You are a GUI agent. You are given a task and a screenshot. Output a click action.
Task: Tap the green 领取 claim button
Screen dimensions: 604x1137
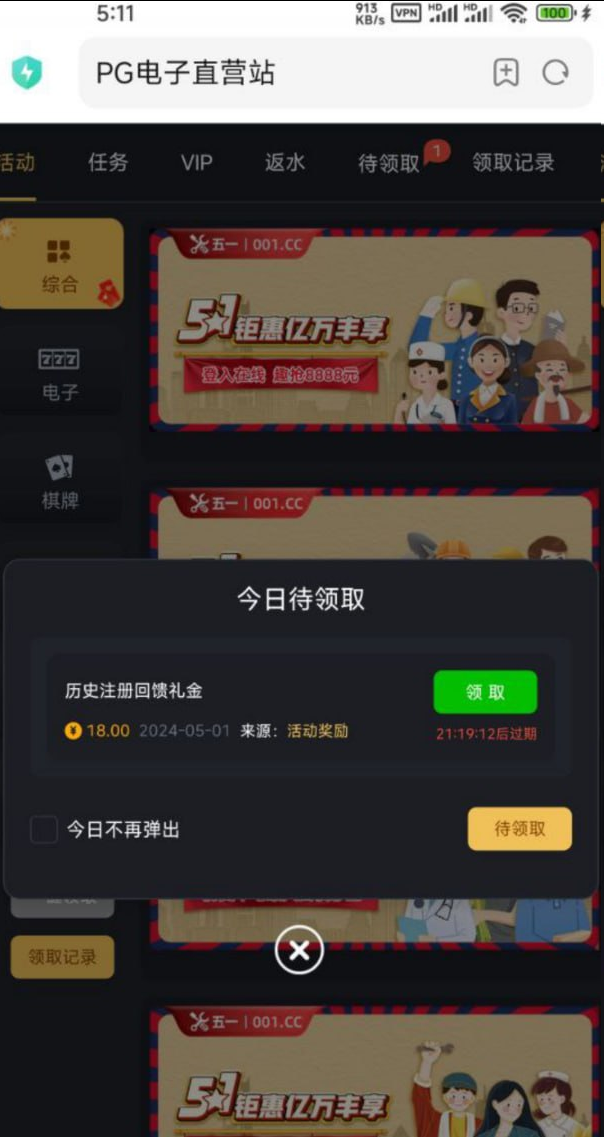tap(485, 692)
